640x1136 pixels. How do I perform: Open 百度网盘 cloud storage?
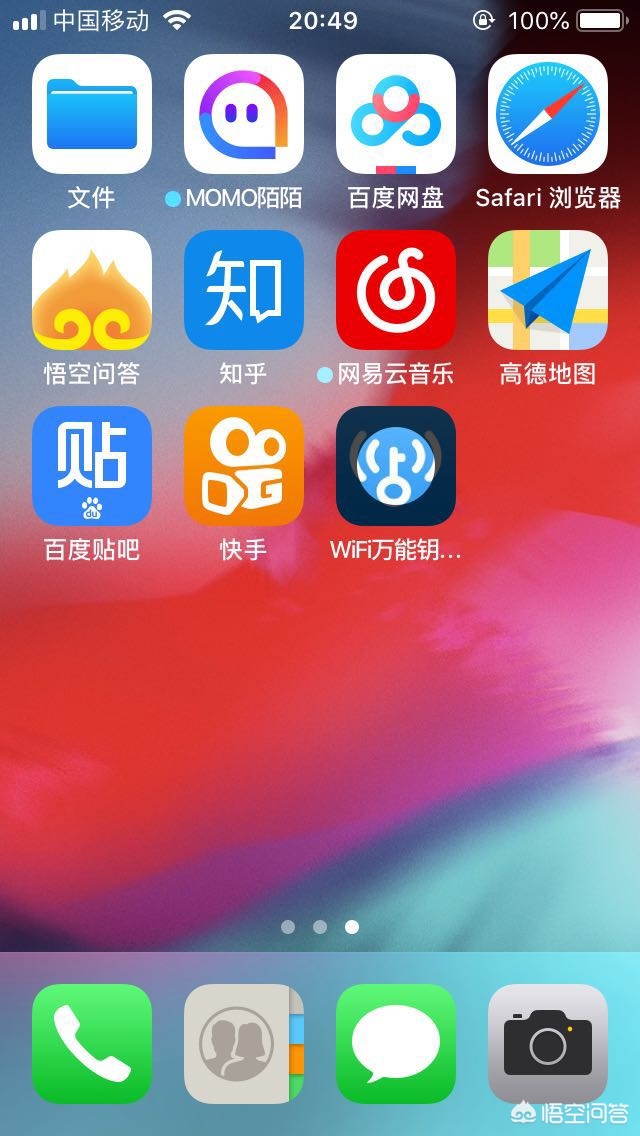396,114
